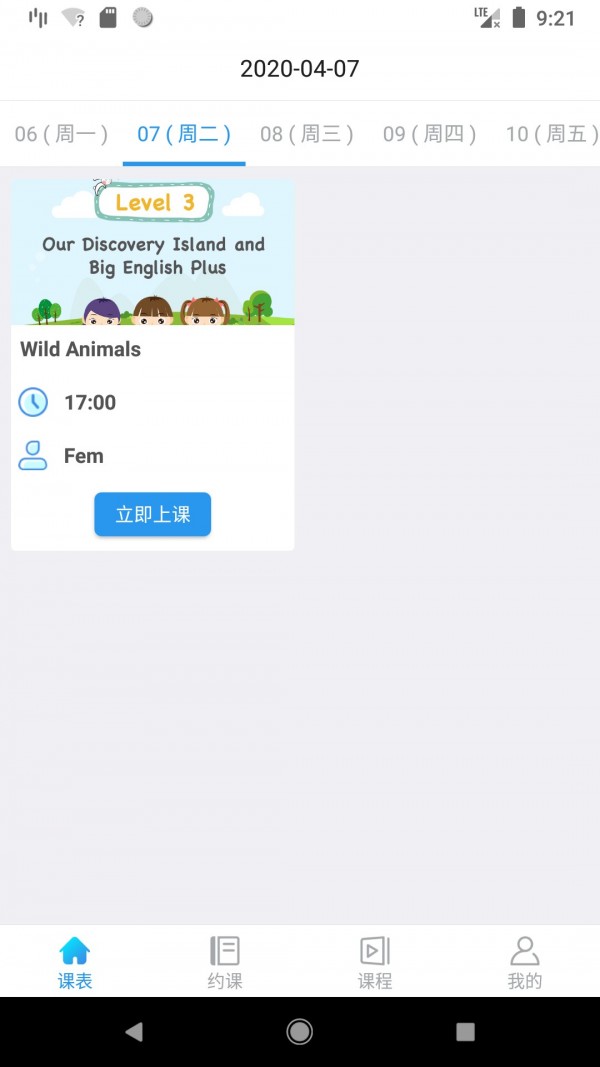Select the 06 (周一) date tab
600x1067 pixels.
click(x=61, y=134)
